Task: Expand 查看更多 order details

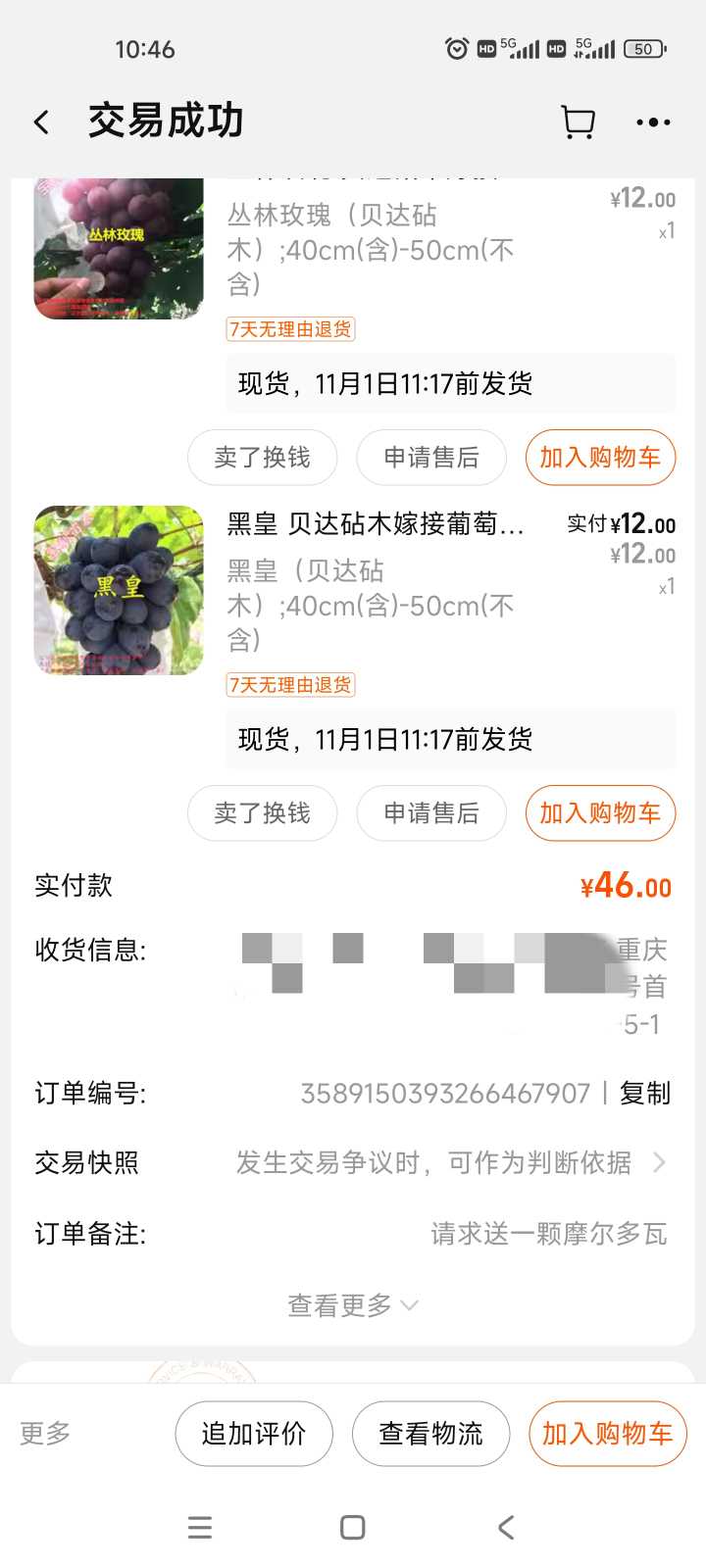Action: (x=353, y=1305)
